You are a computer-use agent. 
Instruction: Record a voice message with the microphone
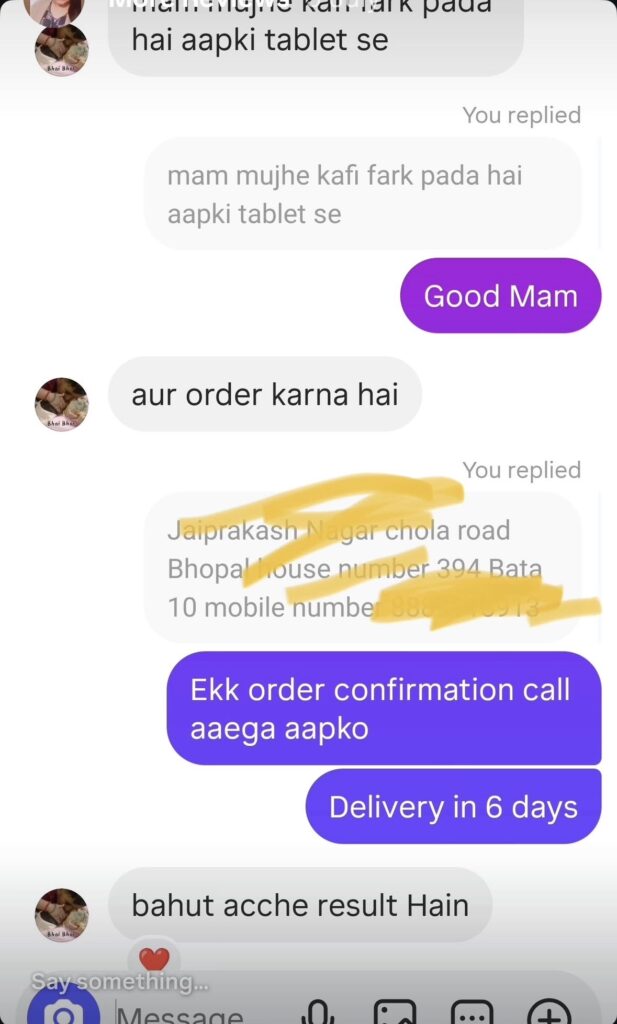318,1013
